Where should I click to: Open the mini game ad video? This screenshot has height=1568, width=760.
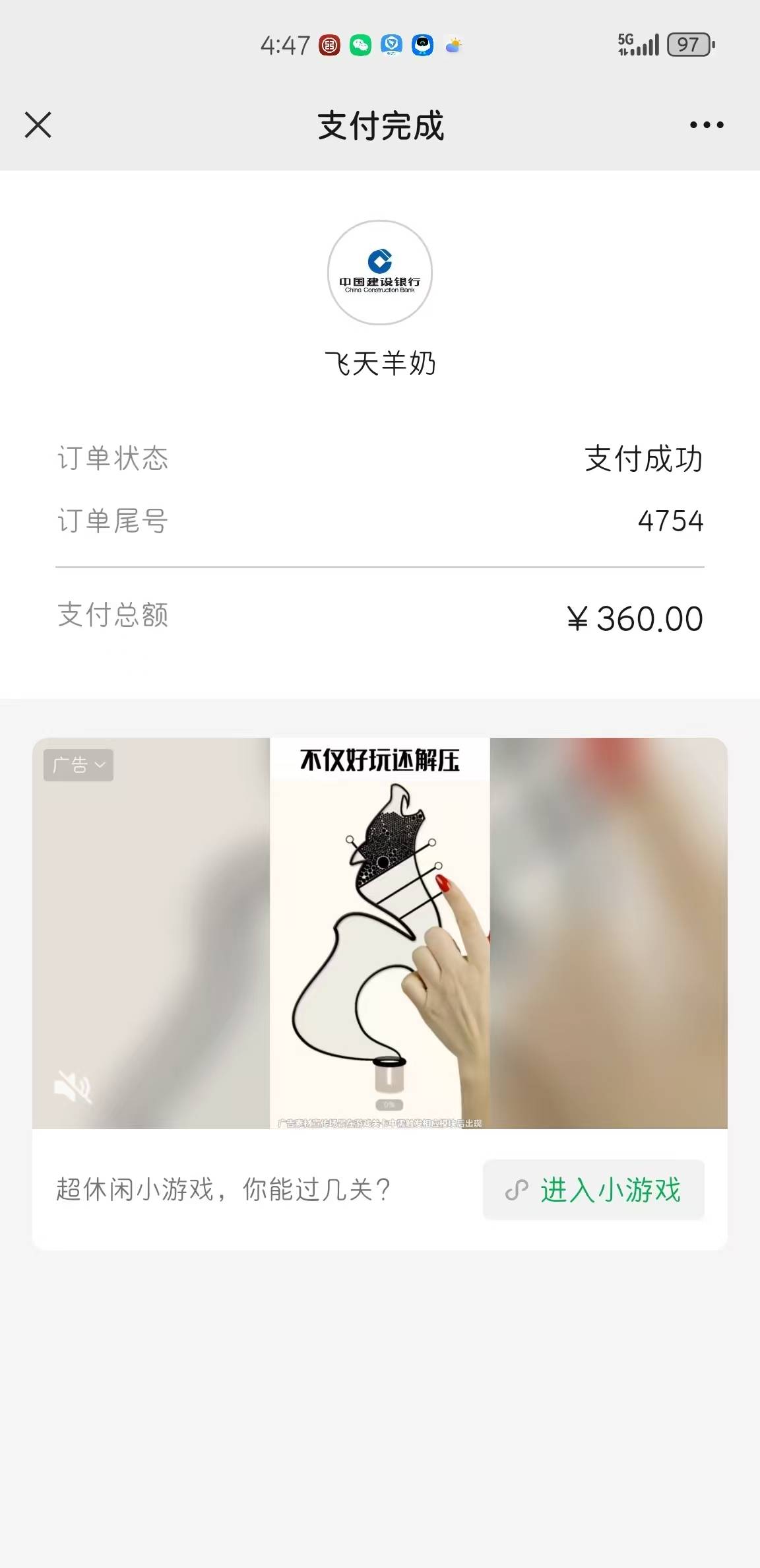380,933
